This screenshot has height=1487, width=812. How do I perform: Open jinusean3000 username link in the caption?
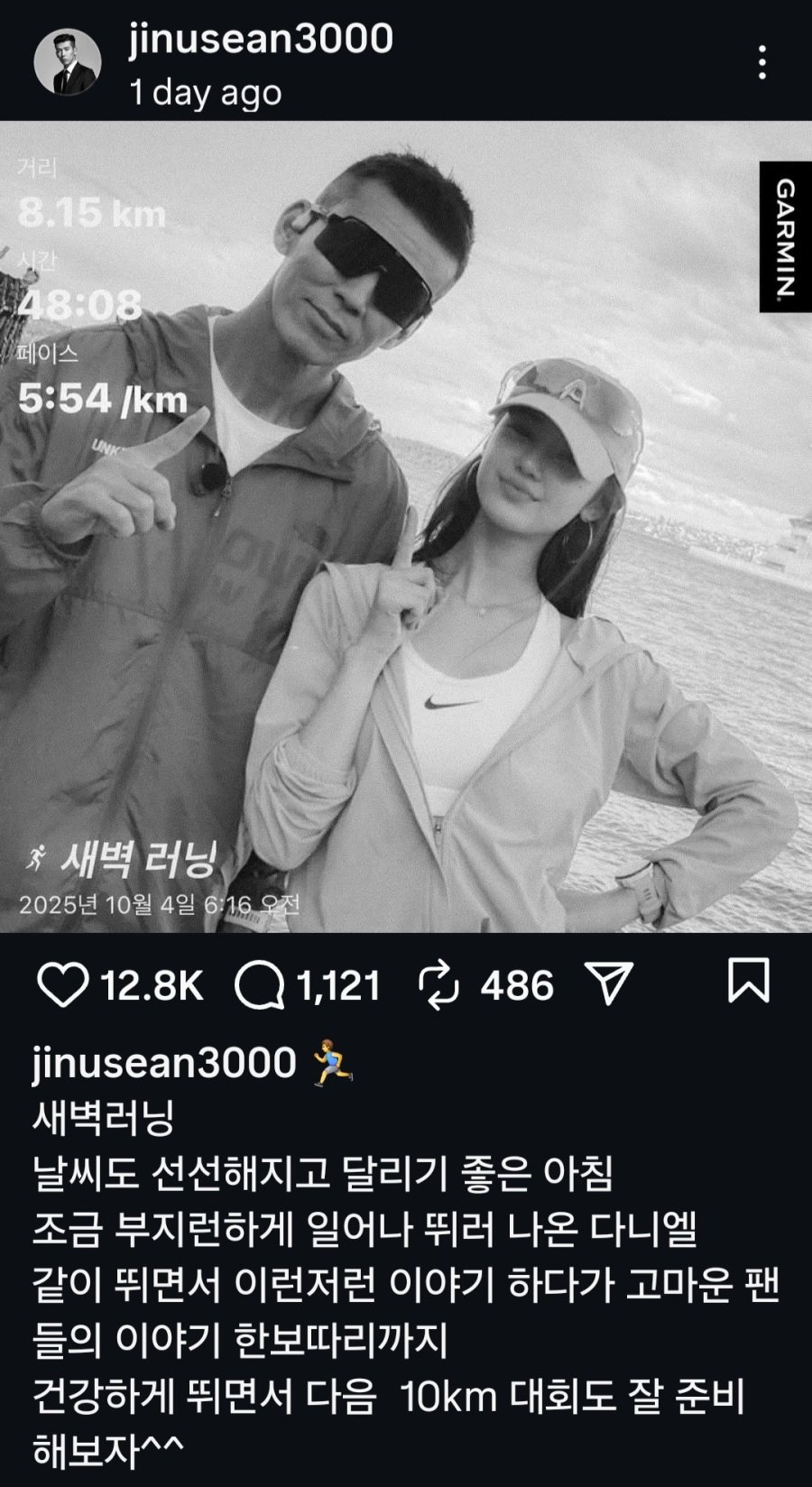click(164, 1062)
